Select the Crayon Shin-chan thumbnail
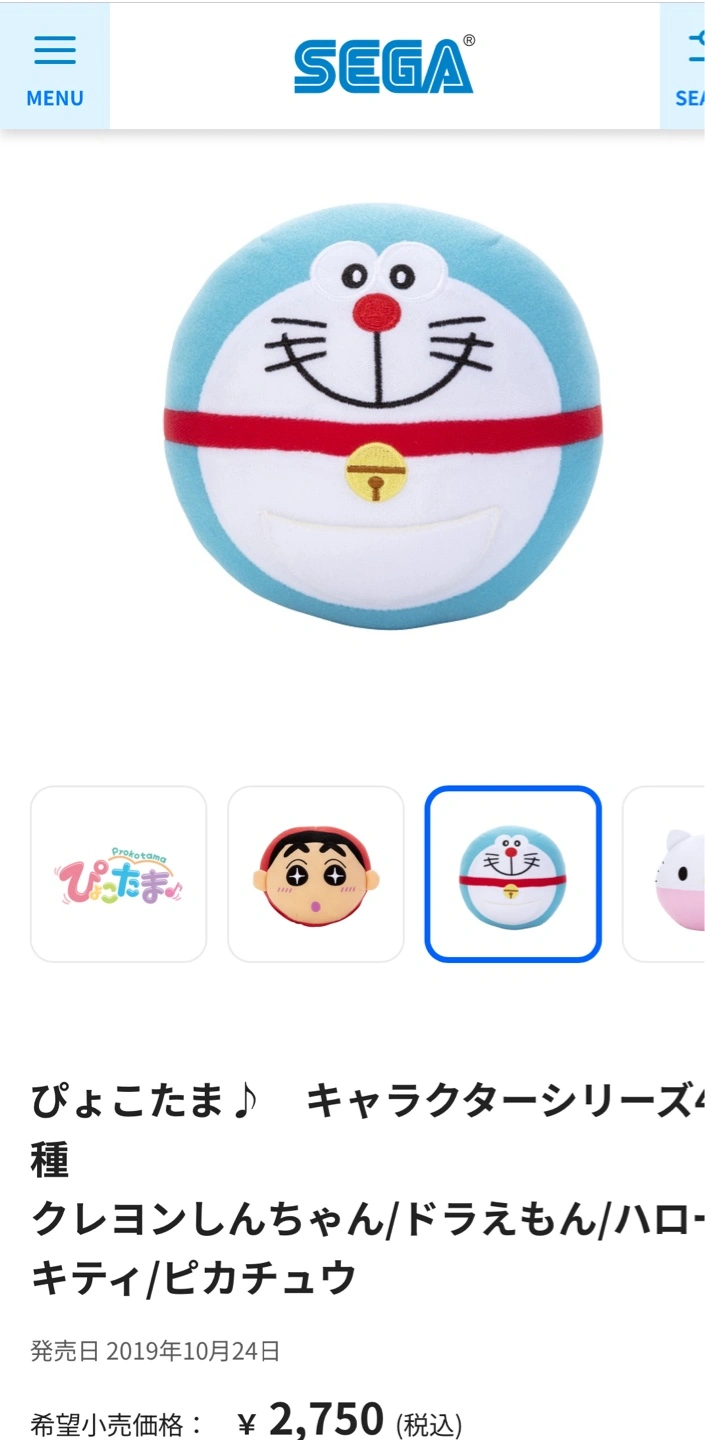Viewport: 705px width, 1440px height. coord(315,874)
